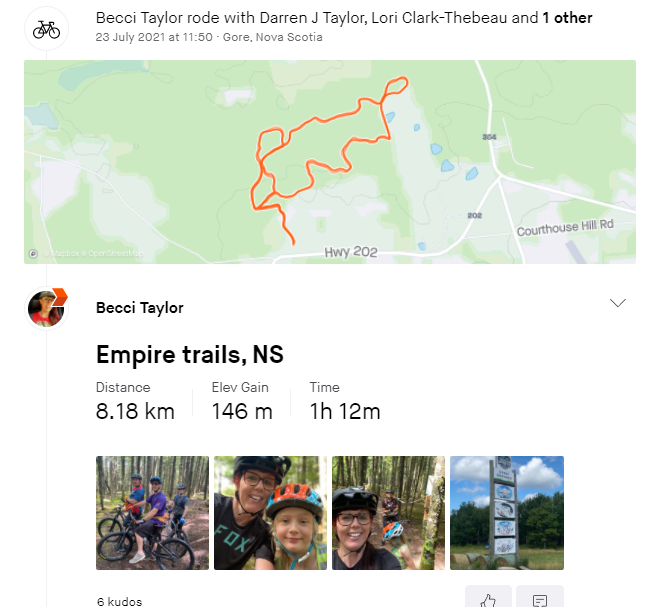This screenshot has height=607, width=653.
Task: Open the Empire trails, NS activity
Action: coord(189,354)
